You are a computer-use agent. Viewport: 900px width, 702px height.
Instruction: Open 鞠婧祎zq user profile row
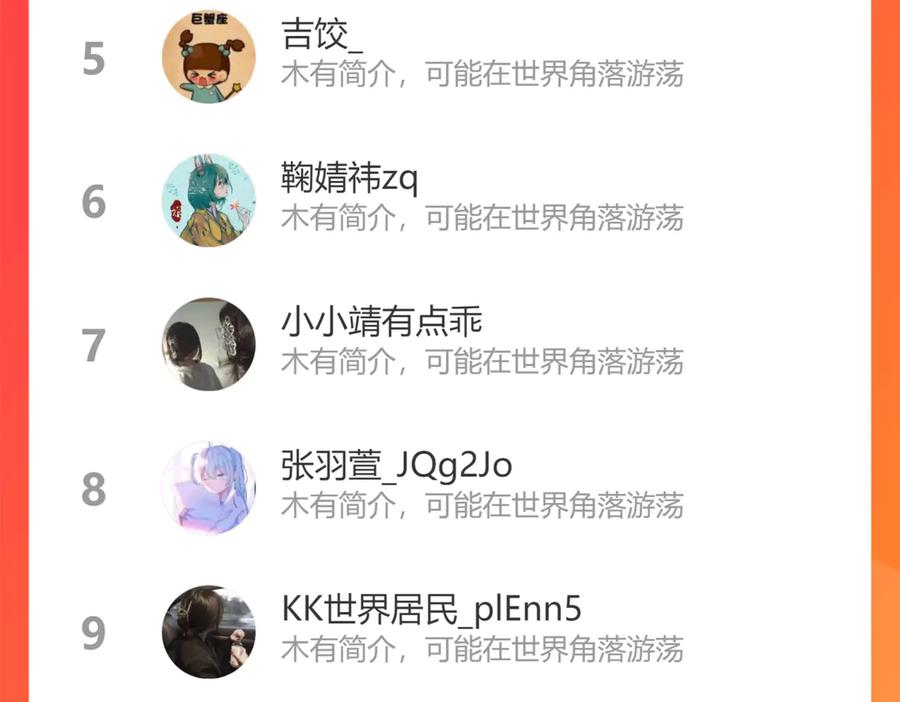(x=450, y=200)
